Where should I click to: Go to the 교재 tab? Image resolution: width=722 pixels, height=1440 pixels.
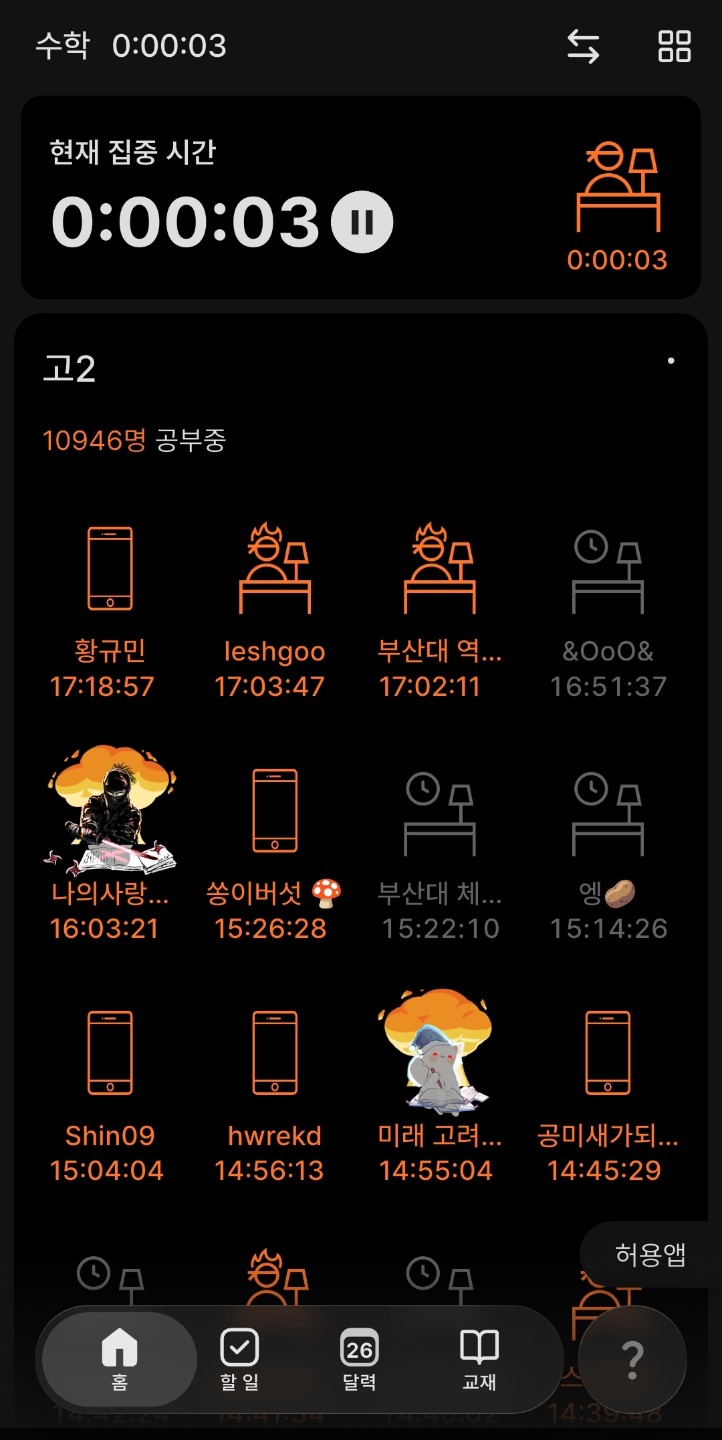coord(479,1360)
